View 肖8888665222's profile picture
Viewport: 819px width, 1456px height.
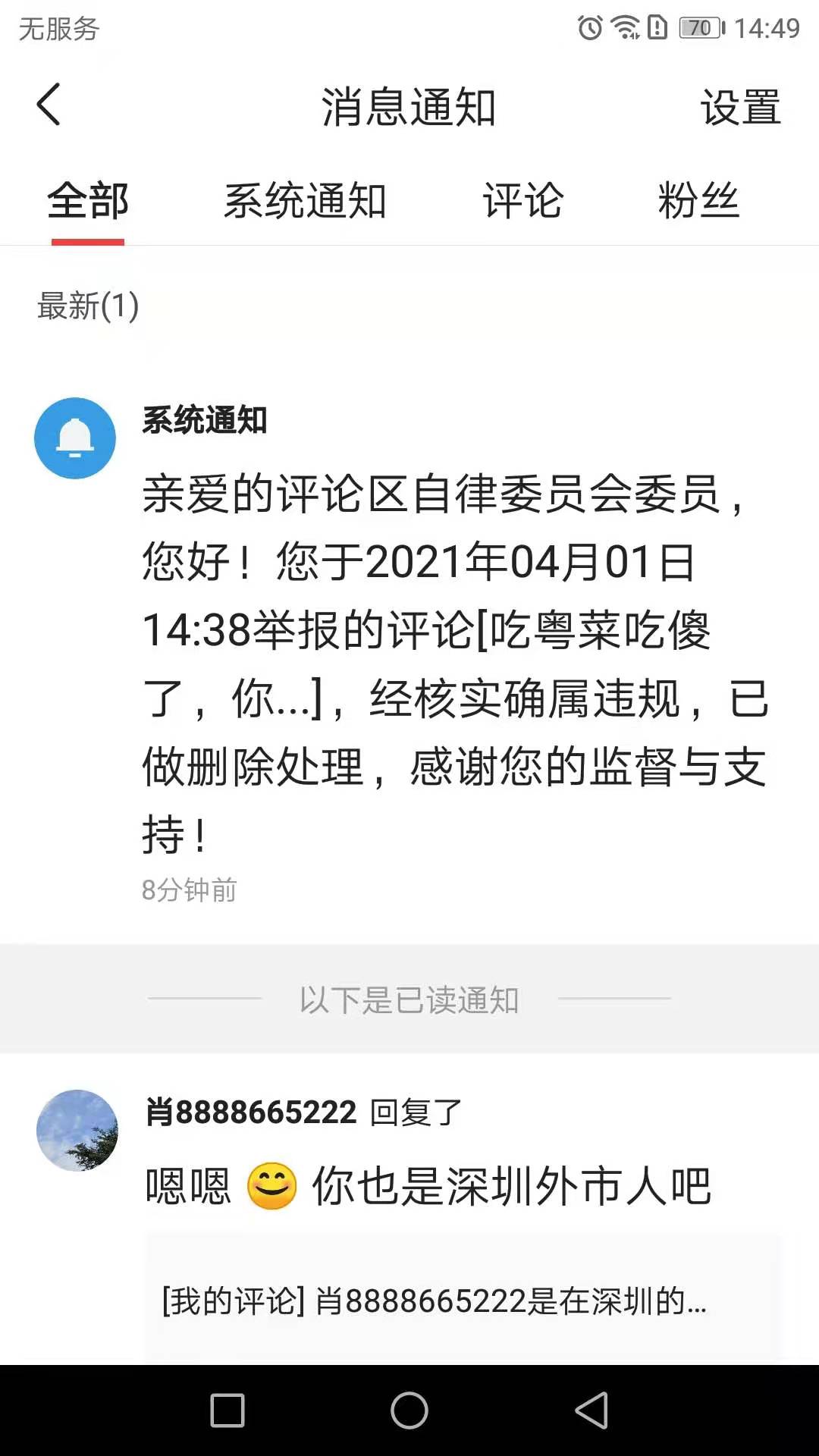77,1131
